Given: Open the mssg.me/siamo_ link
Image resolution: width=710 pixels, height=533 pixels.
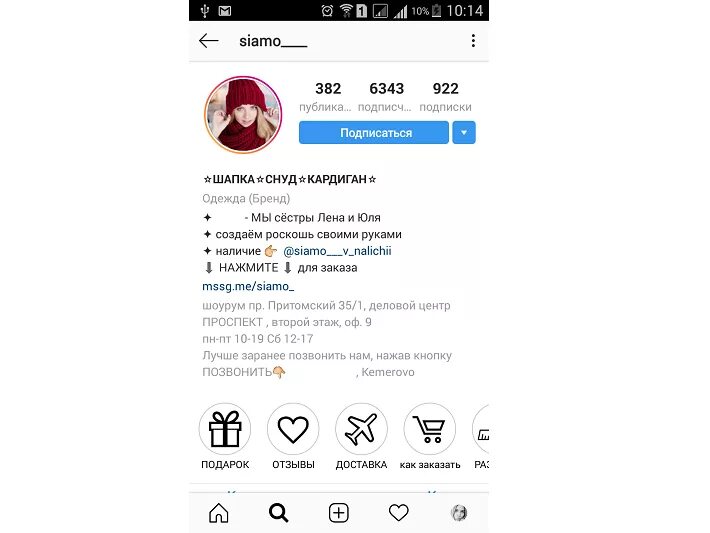Looking at the screenshot, I should pos(248,286).
